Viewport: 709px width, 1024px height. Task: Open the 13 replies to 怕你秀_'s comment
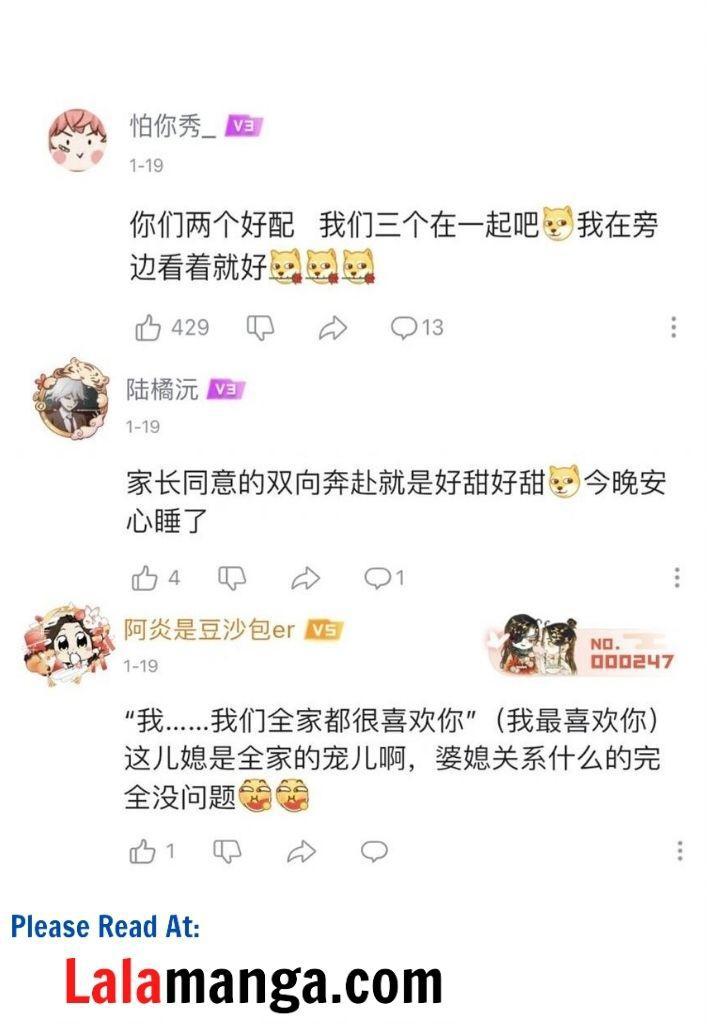pos(417,327)
